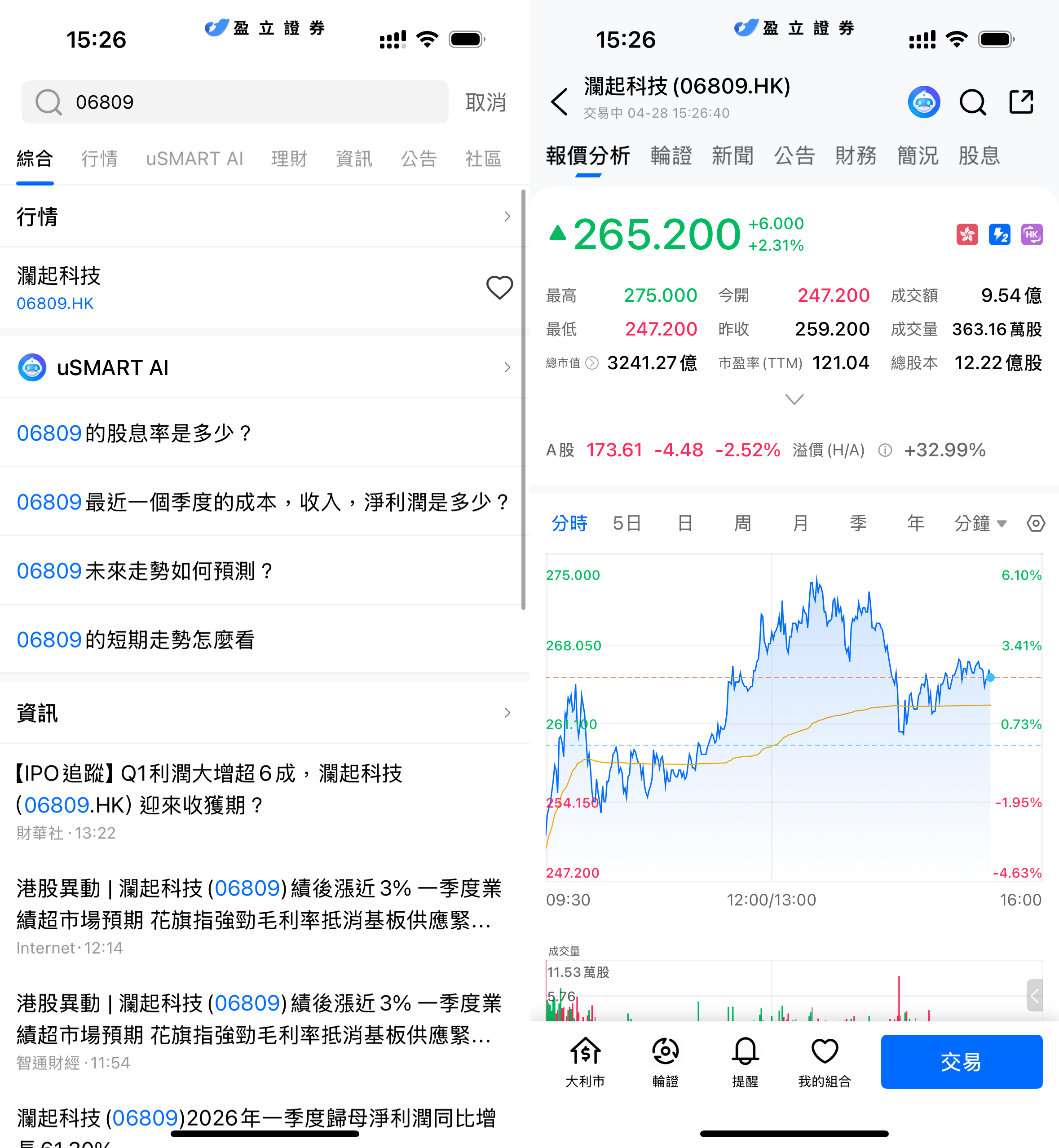Tap the search field containing 06809

tap(235, 102)
